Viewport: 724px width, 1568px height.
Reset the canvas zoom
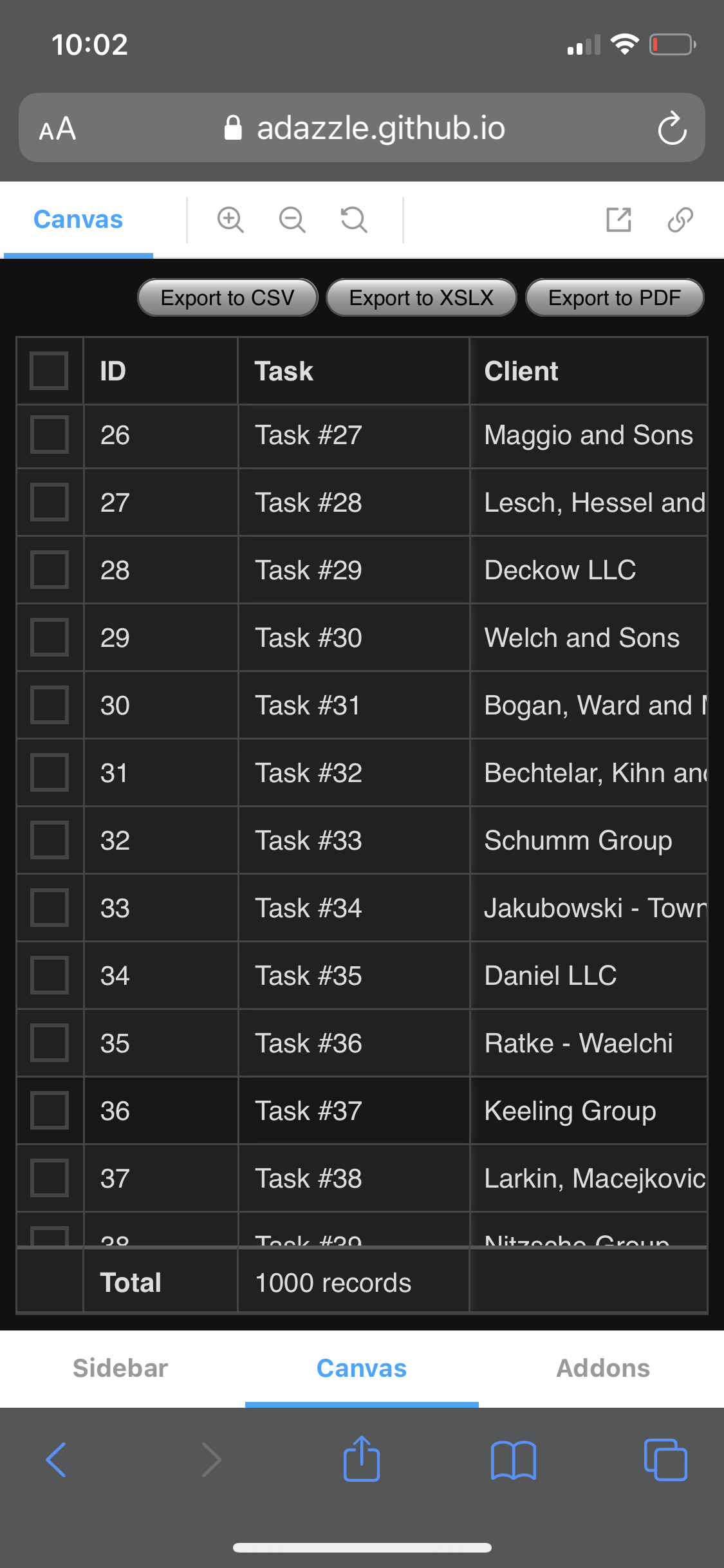click(x=354, y=219)
